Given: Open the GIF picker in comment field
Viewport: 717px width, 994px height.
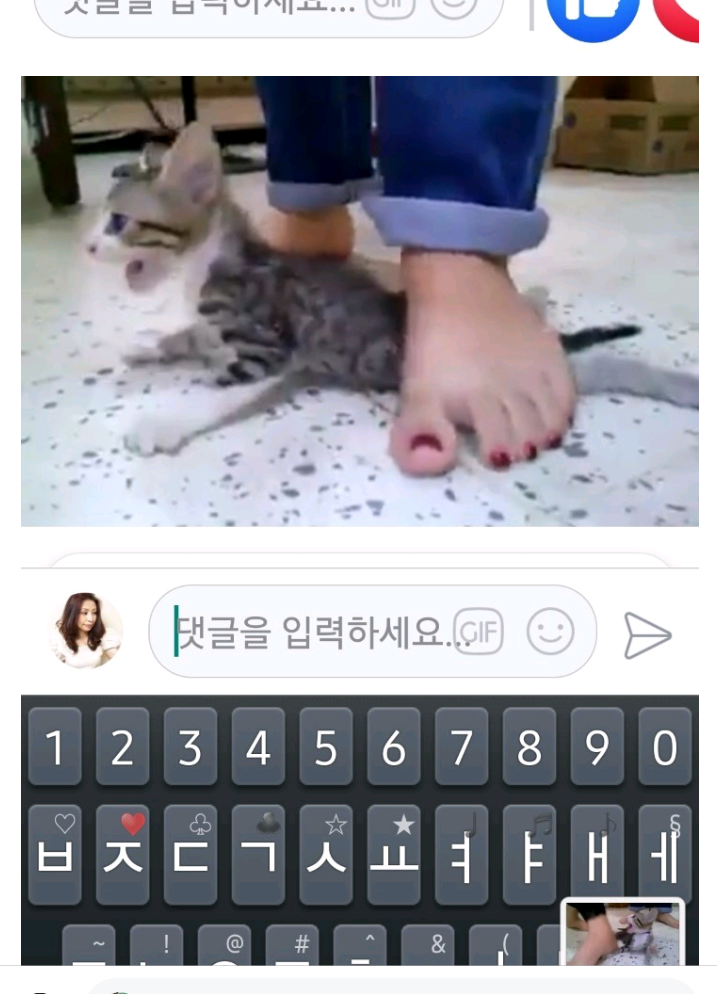Looking at the screenshot, I should coord(478,632).
